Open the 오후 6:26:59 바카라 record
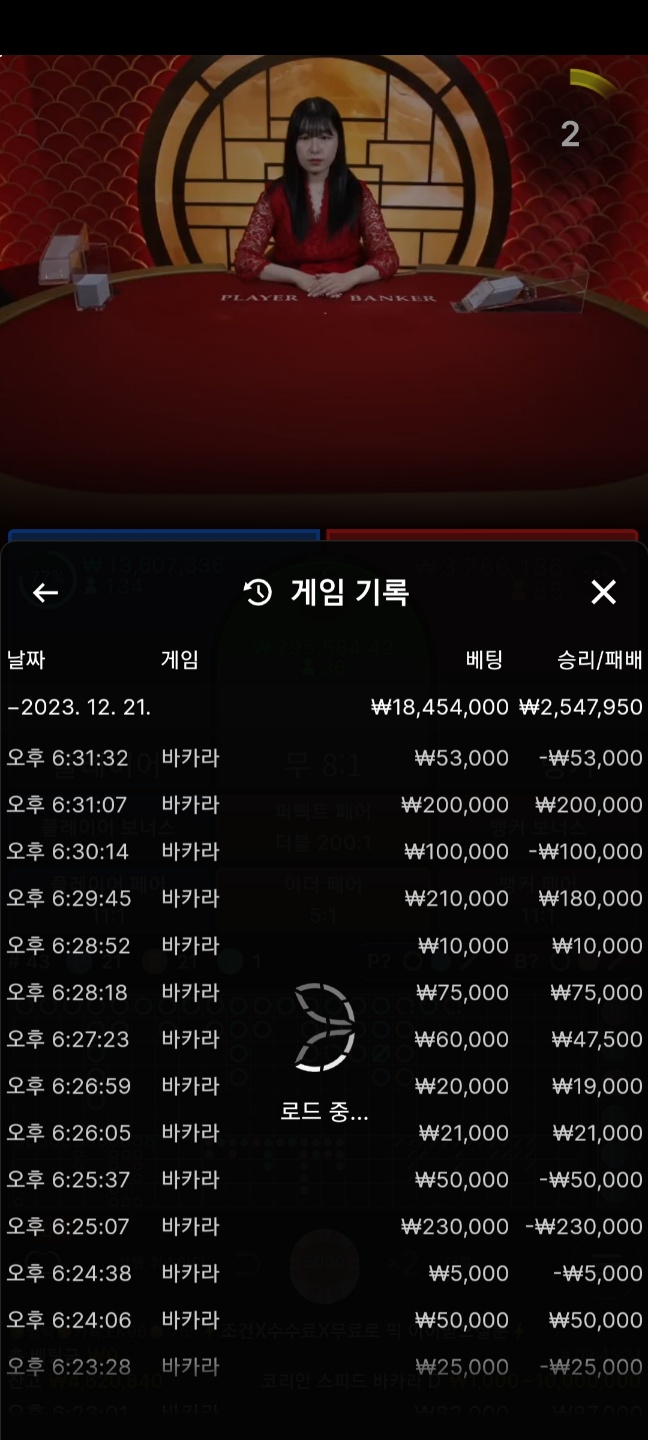 [x=324, y=1086]
